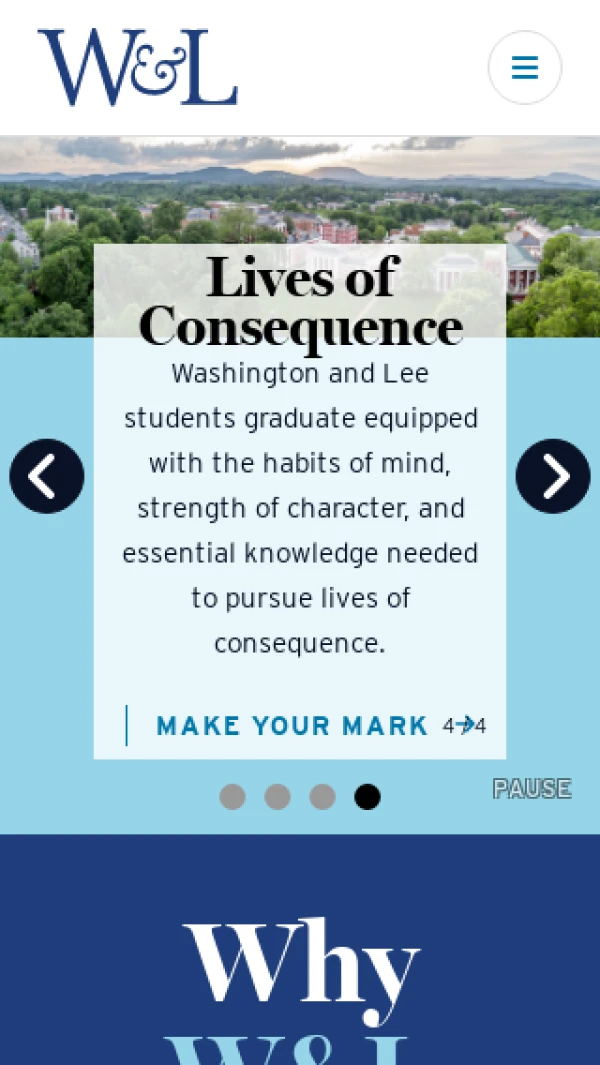Tap the fourth active slide dot
Viewport: 600px width, 1065px height.
pos(367,797)
